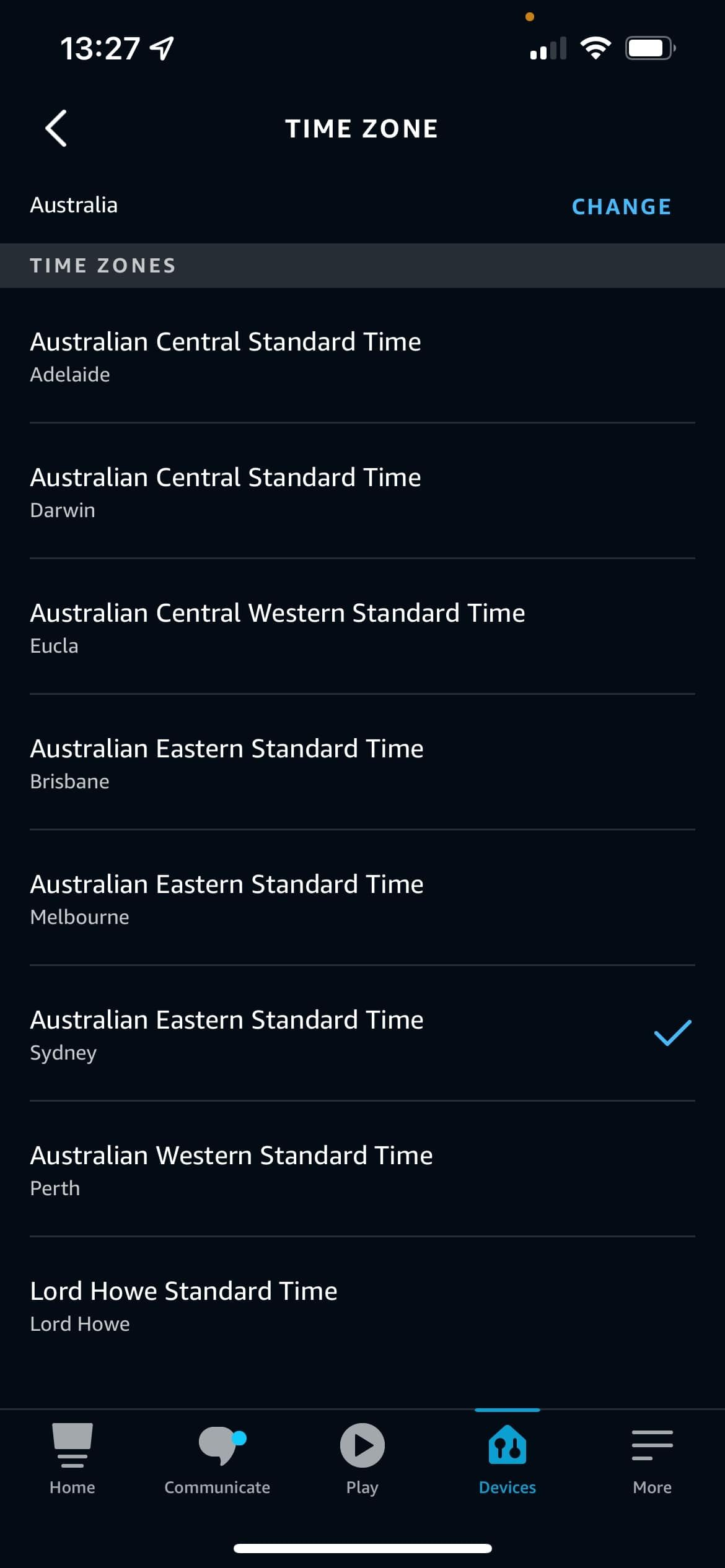Open the Devices tab
Viewport: 725px width, 1568px height.
[507, 1459]
